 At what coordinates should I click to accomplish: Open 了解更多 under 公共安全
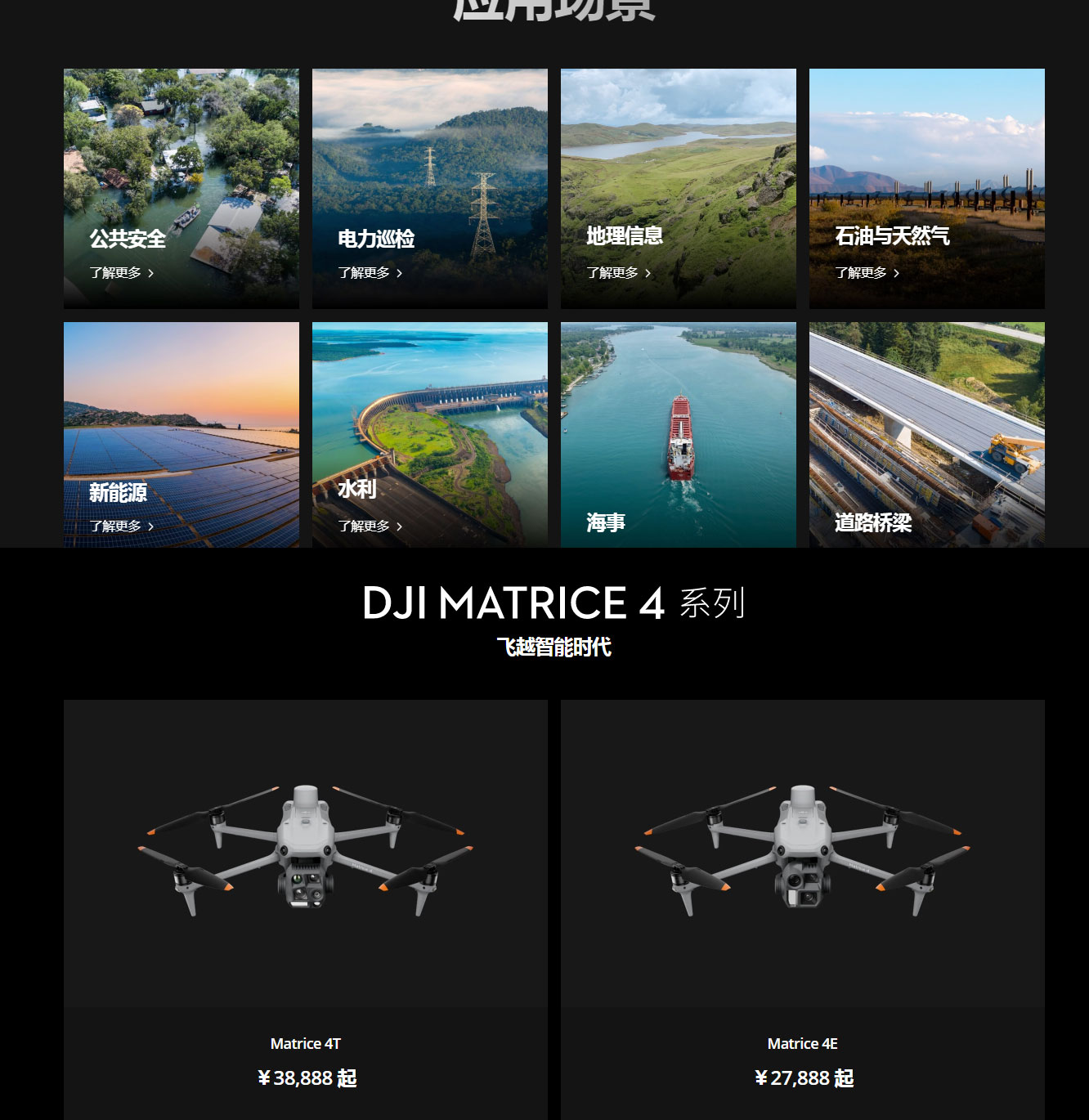121,273
